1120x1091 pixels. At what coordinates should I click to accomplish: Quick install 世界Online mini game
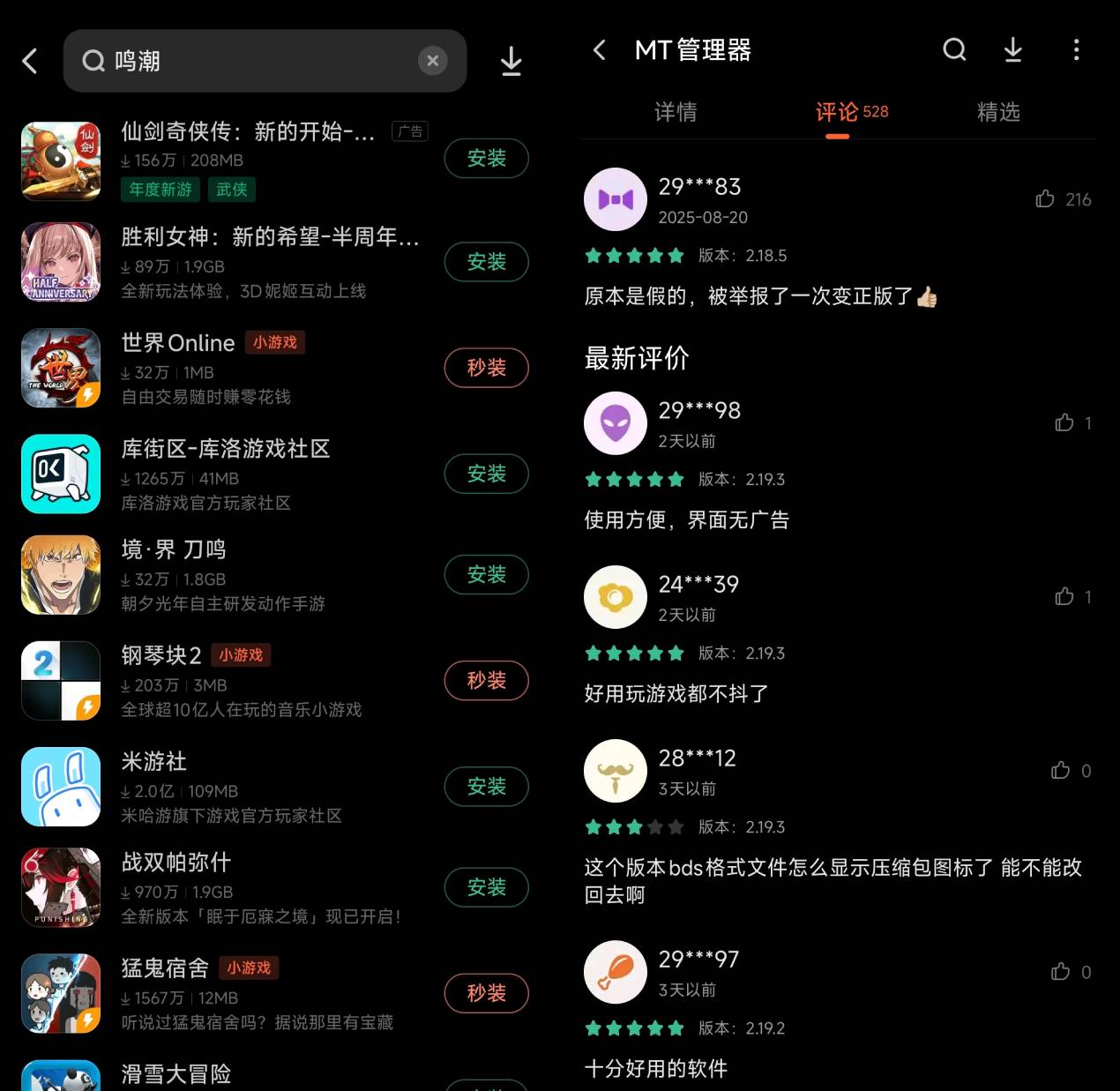tap(486, 368)
